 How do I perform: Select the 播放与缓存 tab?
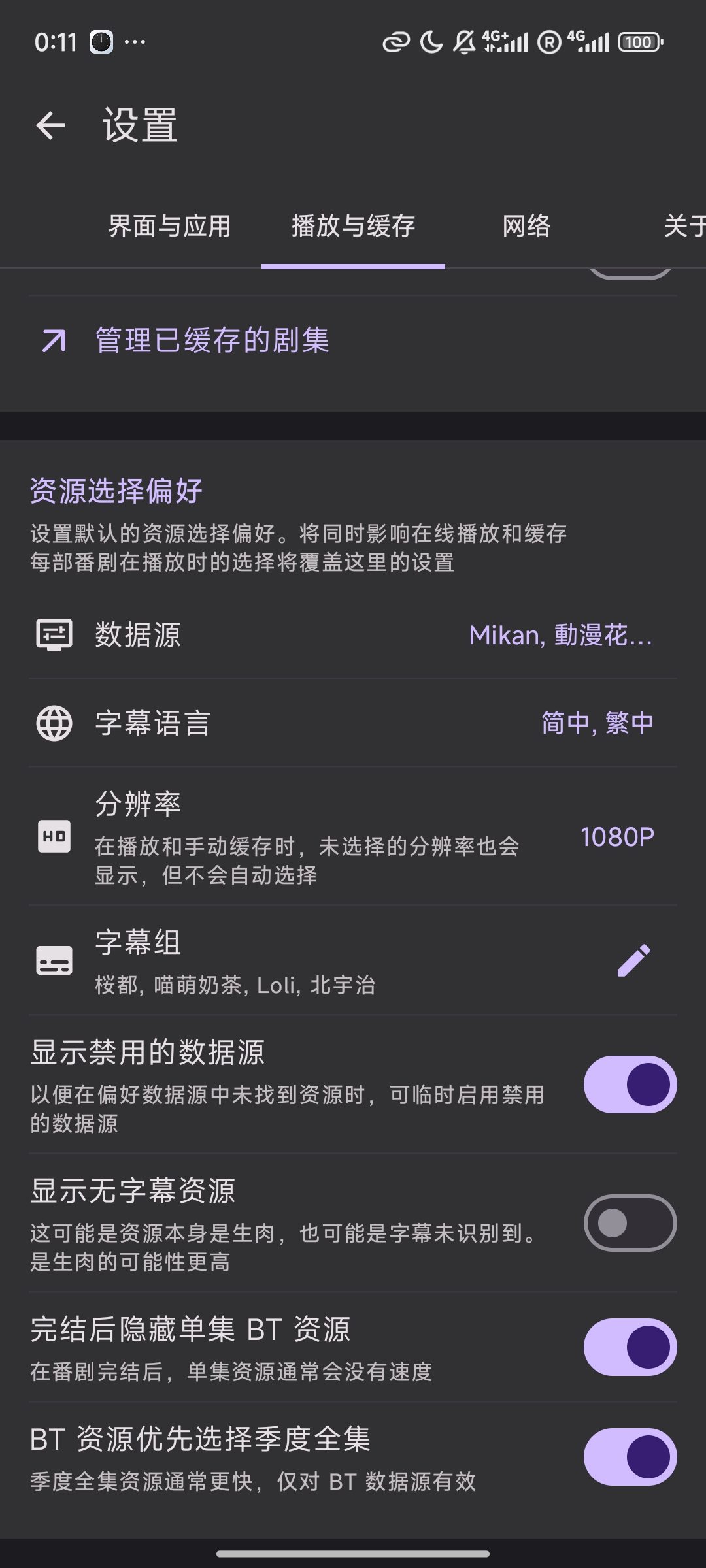353,226
